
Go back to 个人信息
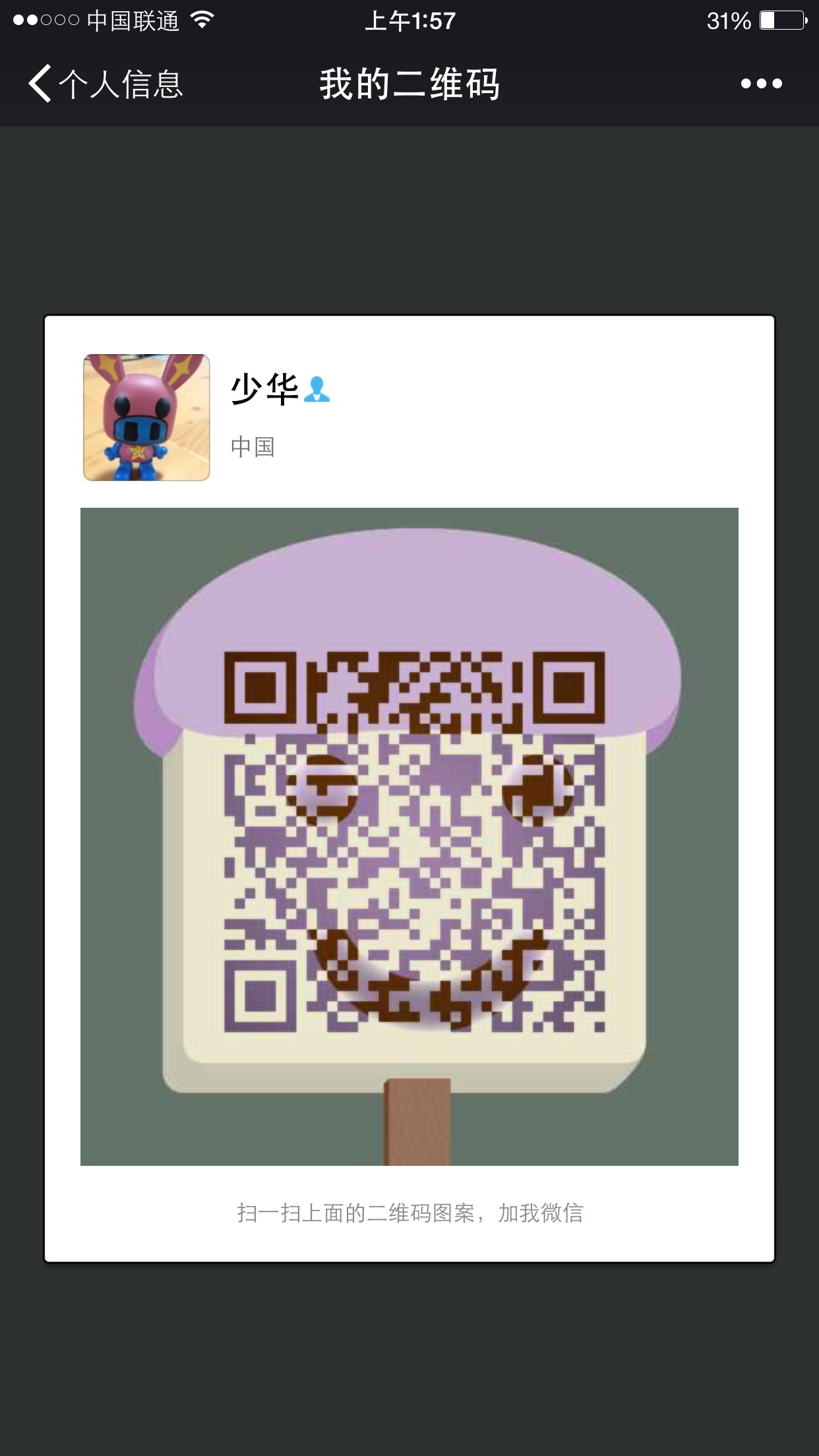(106, 84)
